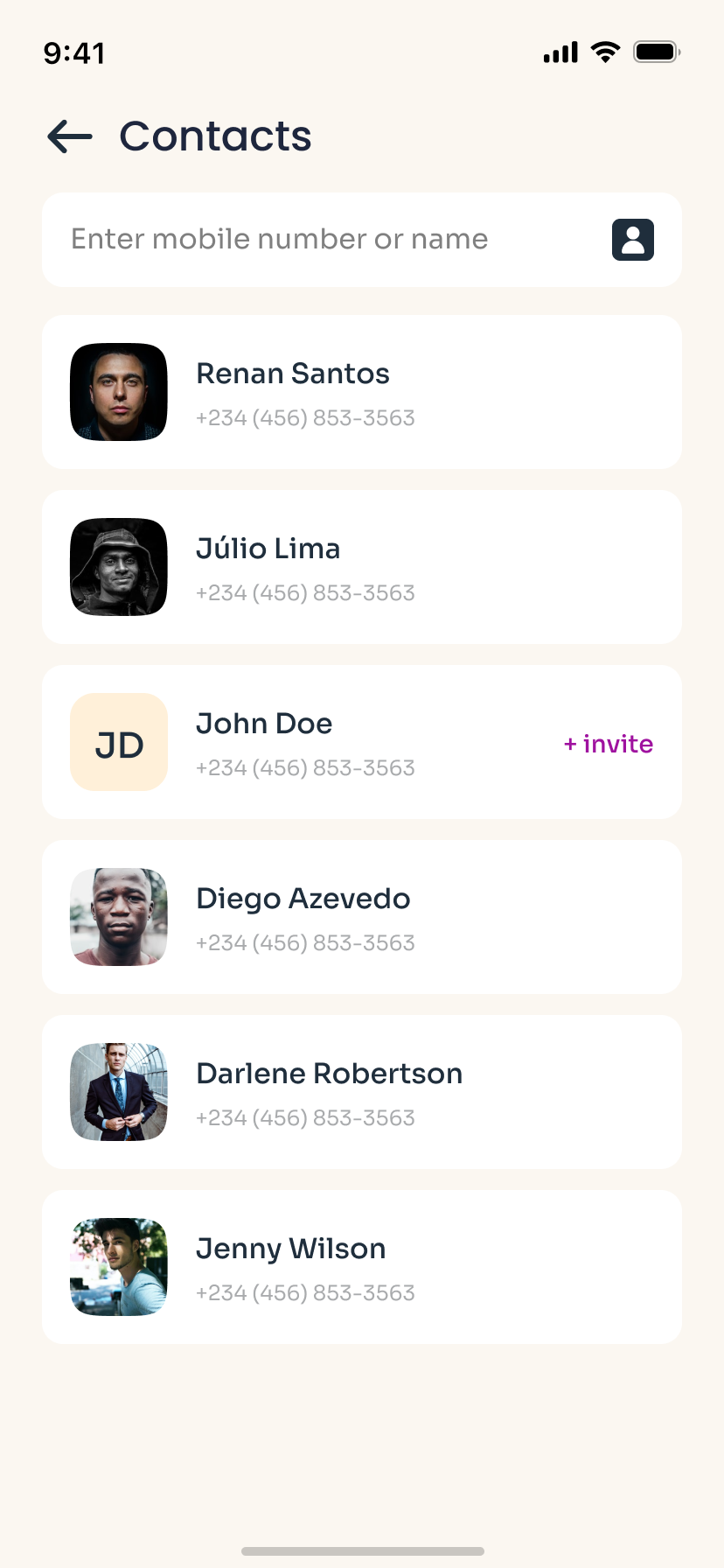The width and height of the screenshot is (724, 1568).
Task: Pick Darlene Robertson from contacts
Action: [x=362, y=1092]
